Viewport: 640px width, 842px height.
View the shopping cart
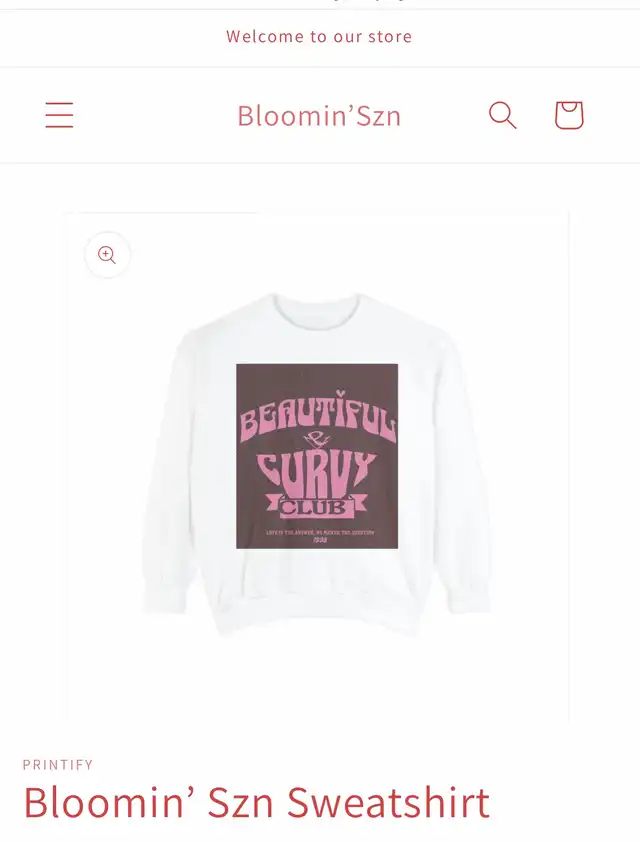pos(568,116)
